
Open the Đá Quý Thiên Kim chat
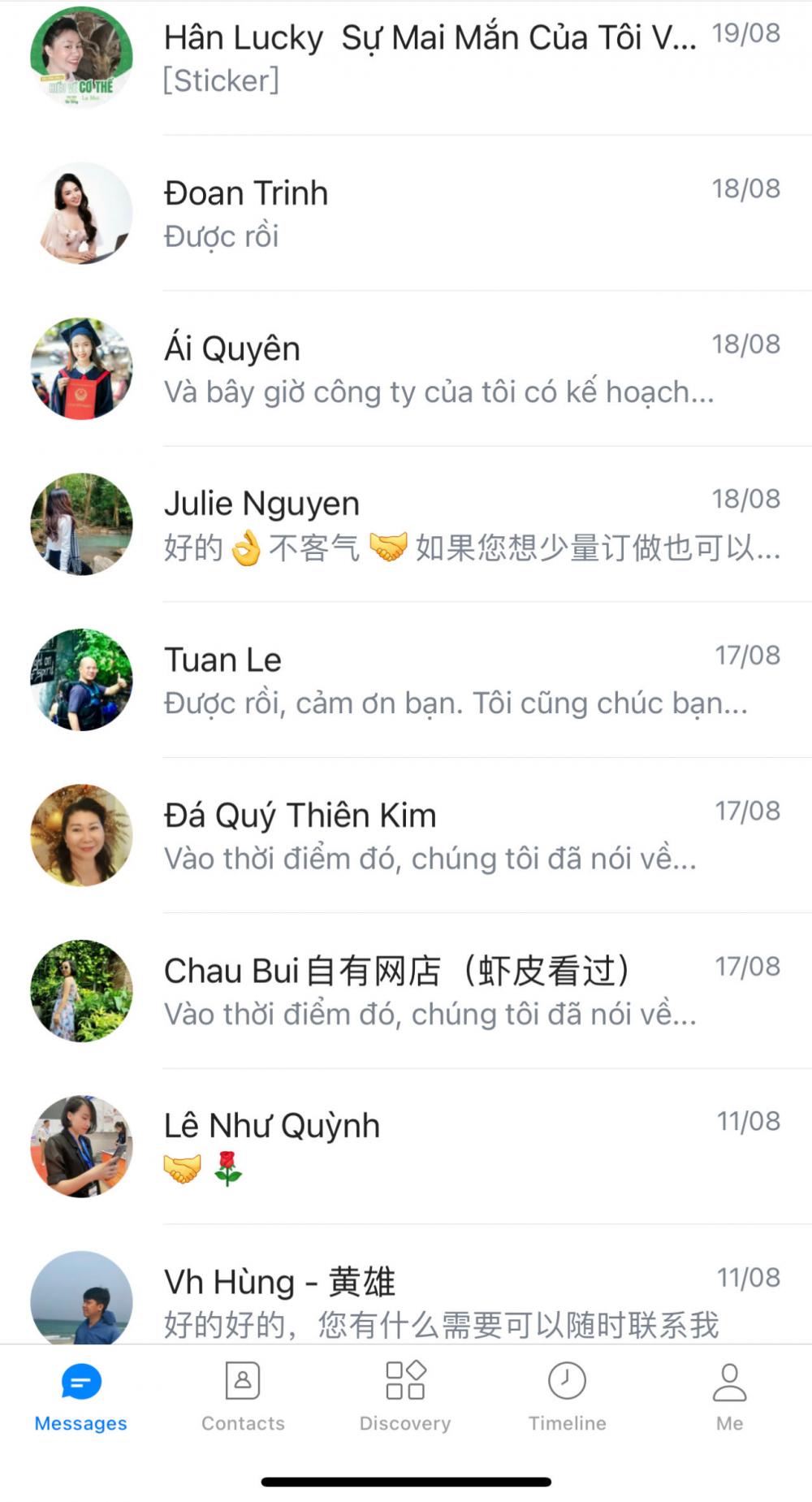click(x=430, y=836)
